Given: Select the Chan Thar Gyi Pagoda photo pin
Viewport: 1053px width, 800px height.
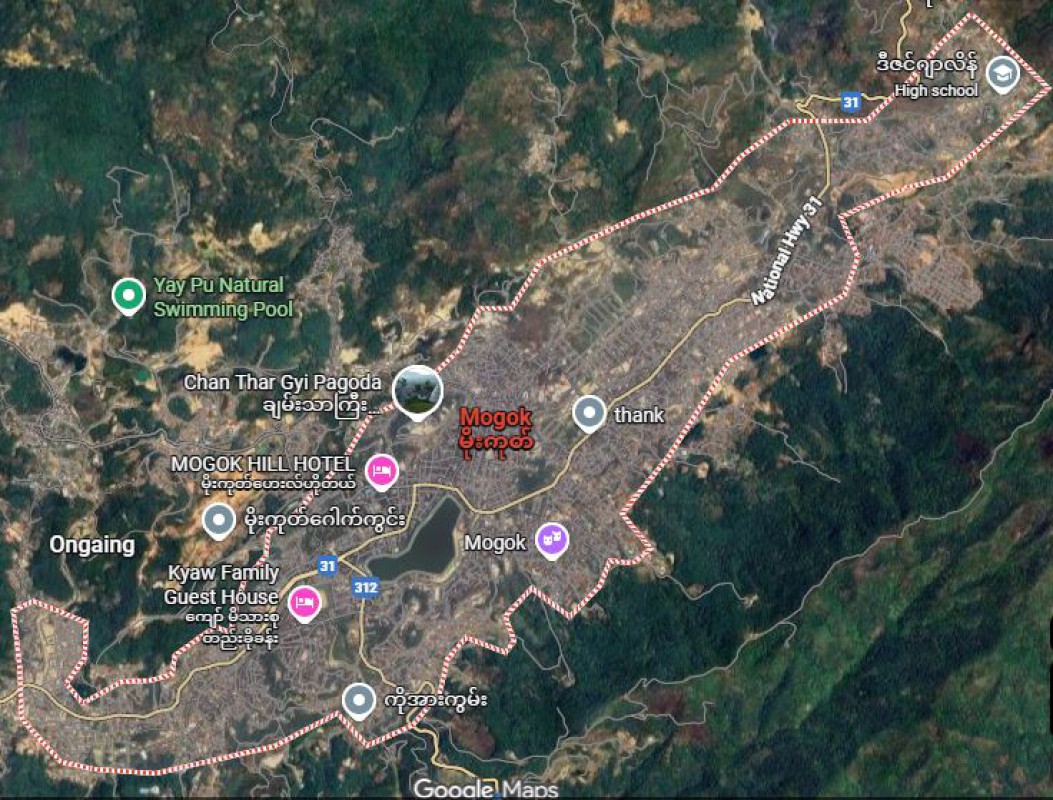Looking at the screenshot, I should (x=417, y=390).
